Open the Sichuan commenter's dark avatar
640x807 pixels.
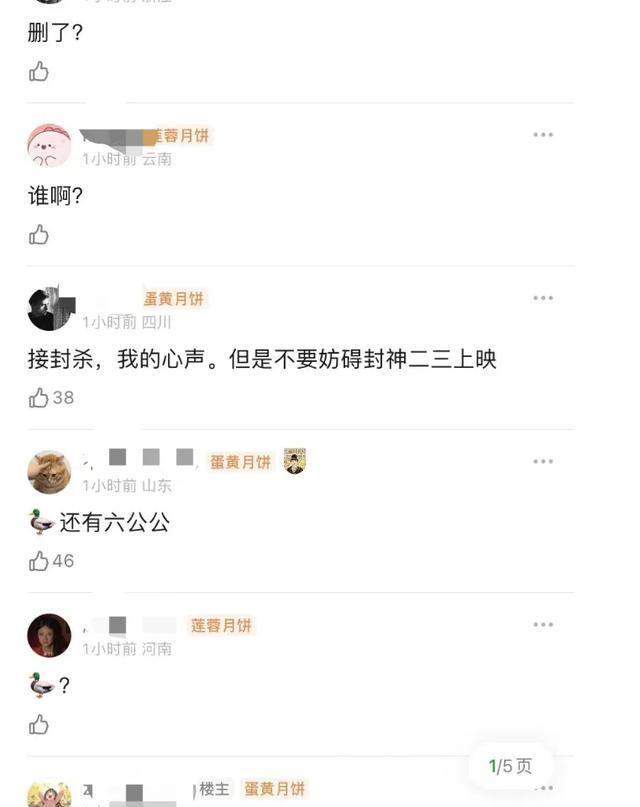pos(49,309)
